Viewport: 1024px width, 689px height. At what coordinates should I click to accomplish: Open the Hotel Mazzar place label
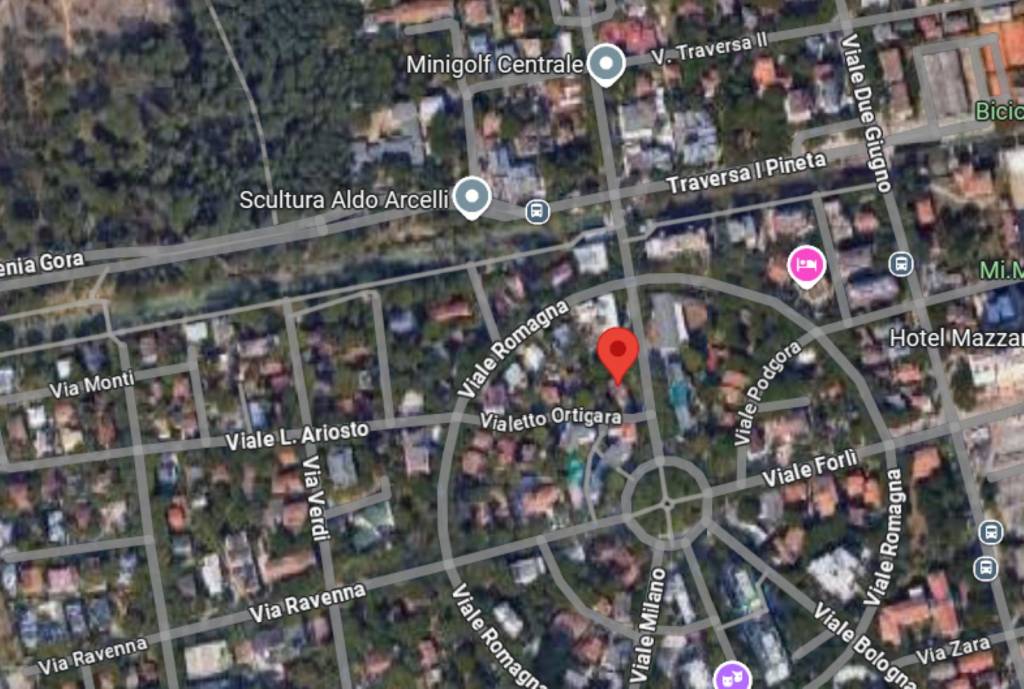click(955, 337)
